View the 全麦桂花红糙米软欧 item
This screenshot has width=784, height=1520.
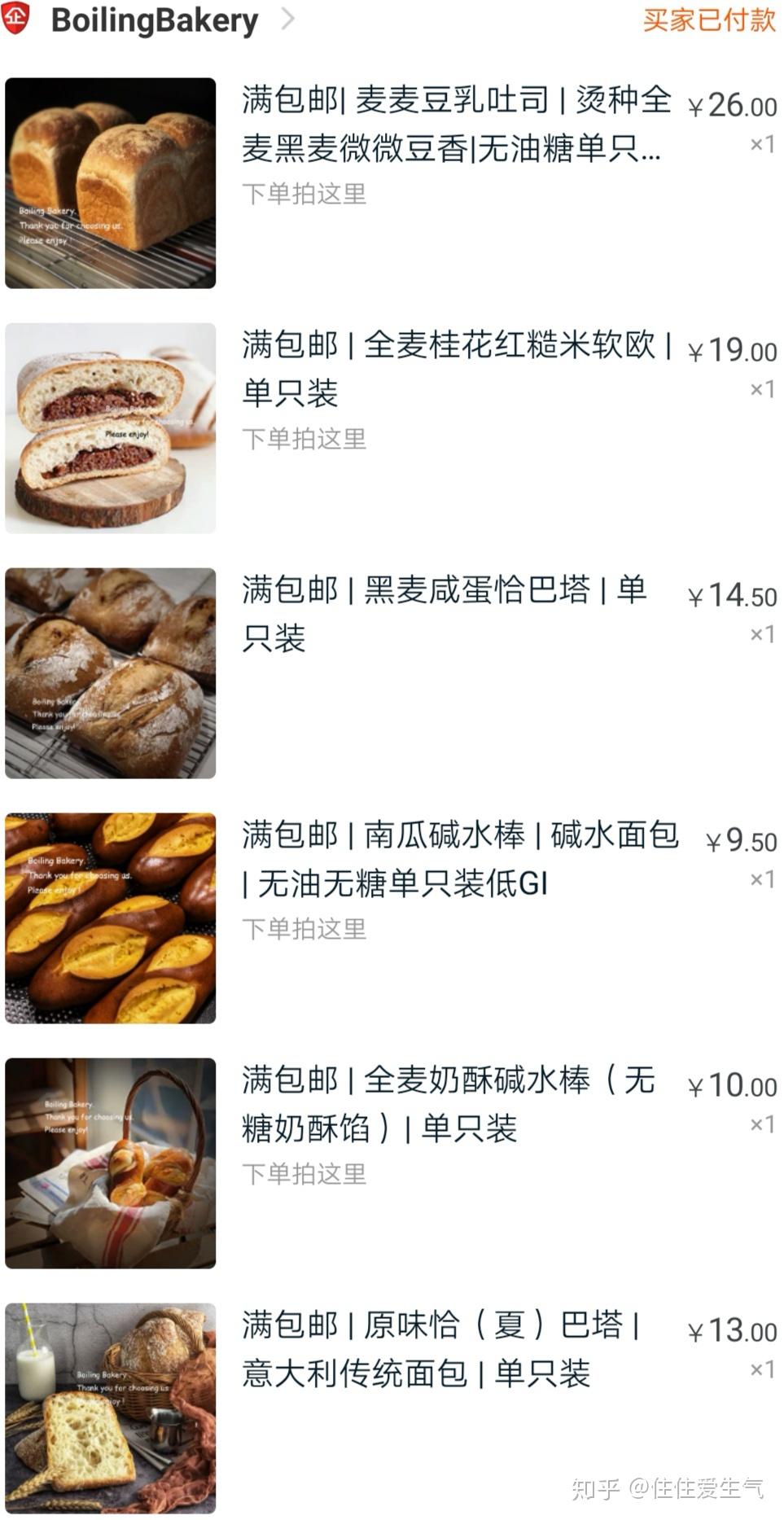[x=456, y=369]
